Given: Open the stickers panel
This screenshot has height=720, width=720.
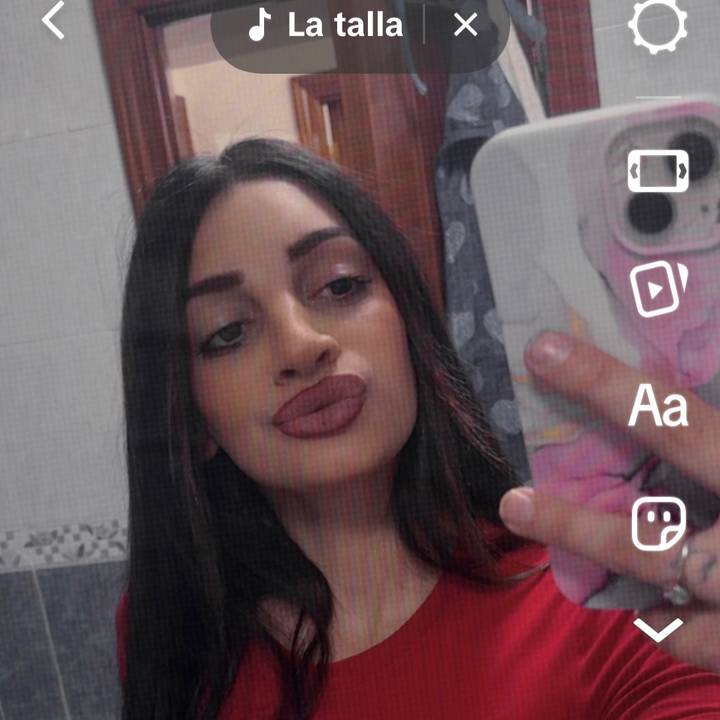Looking at the screenshot, I should (658, 523).
